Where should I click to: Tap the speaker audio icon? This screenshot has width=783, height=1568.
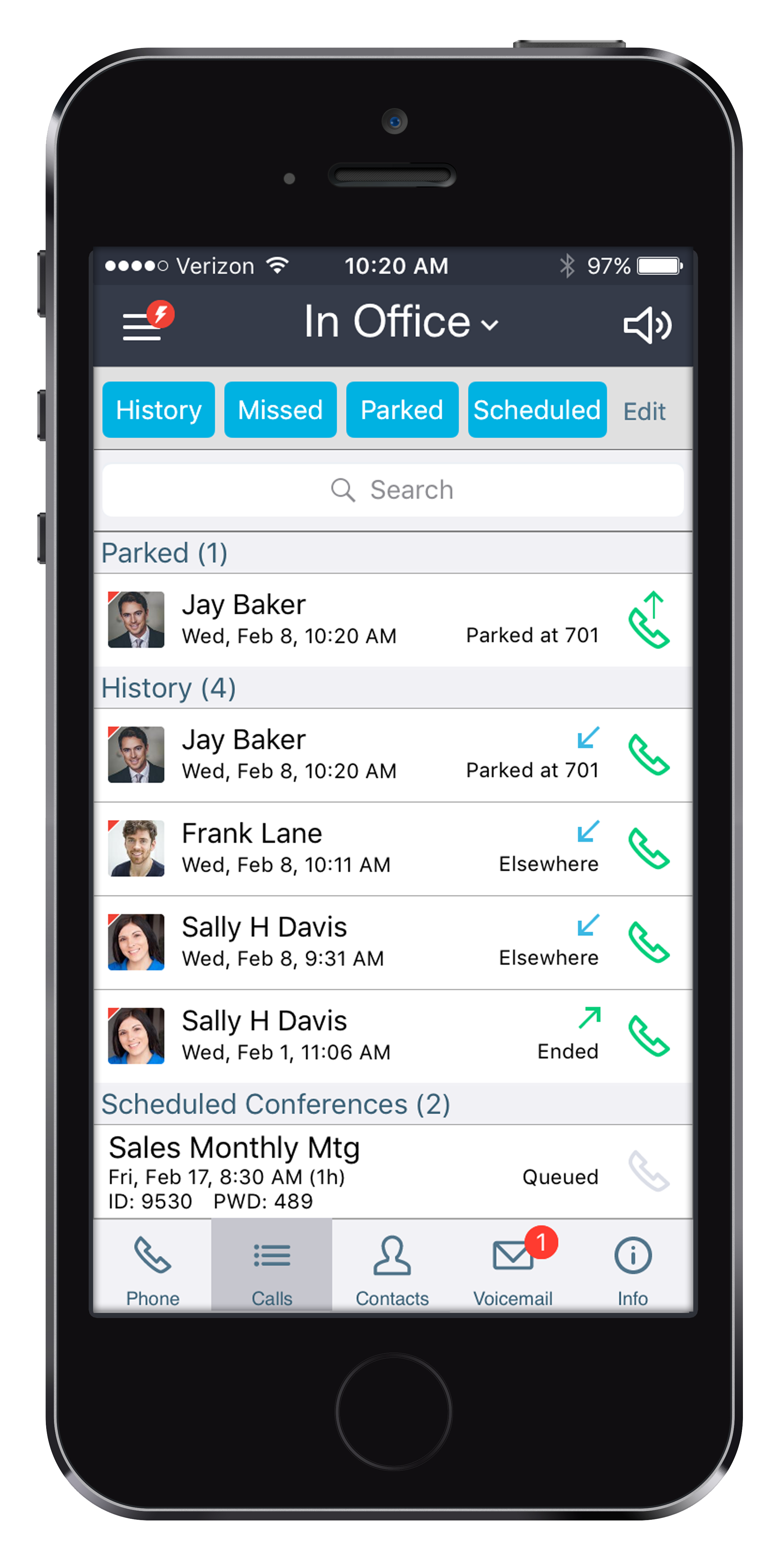pyautogui.click(x=647, y=326)
